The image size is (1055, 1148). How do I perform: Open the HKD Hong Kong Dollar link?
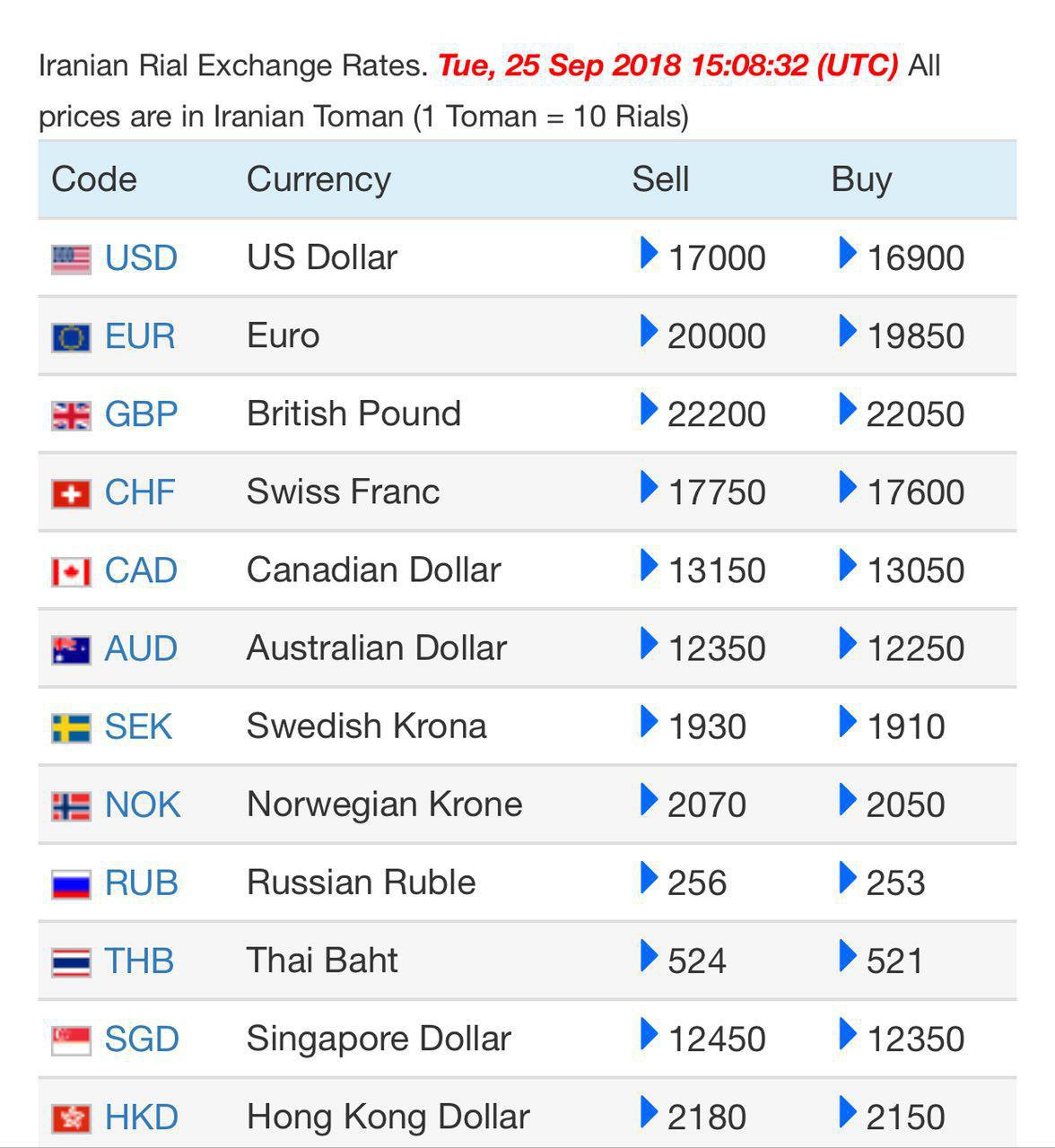142,1117
